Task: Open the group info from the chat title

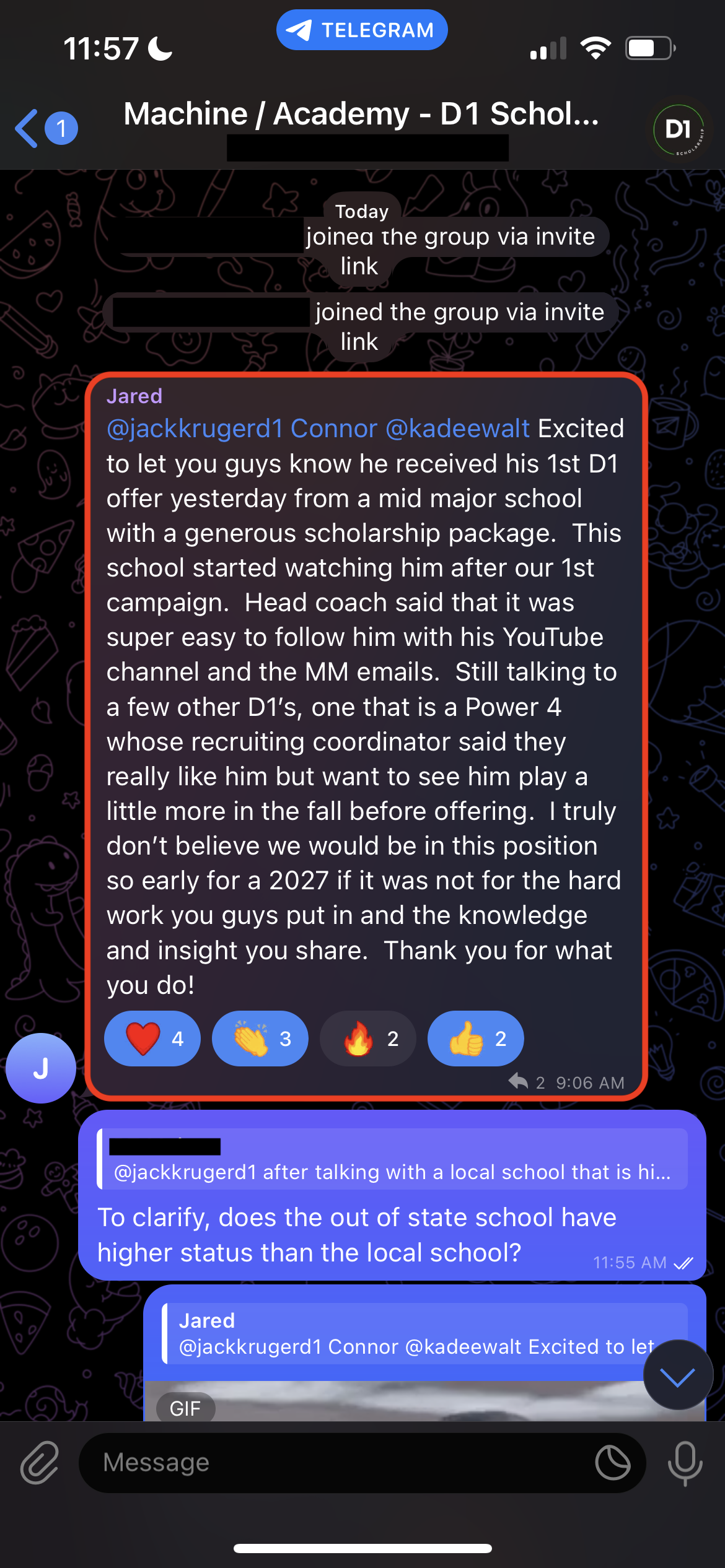Action: 361,115
